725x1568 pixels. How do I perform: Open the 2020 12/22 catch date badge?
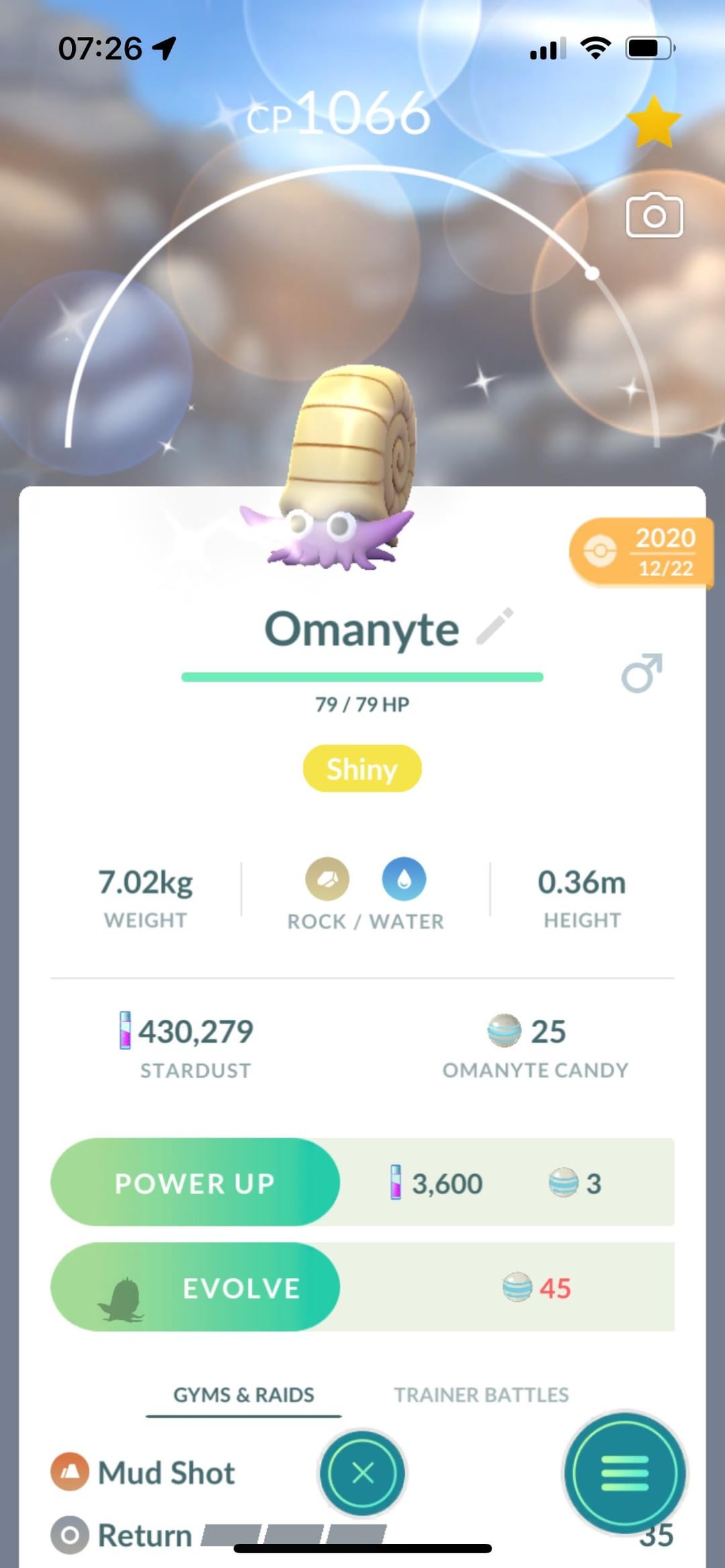(641, 552)
